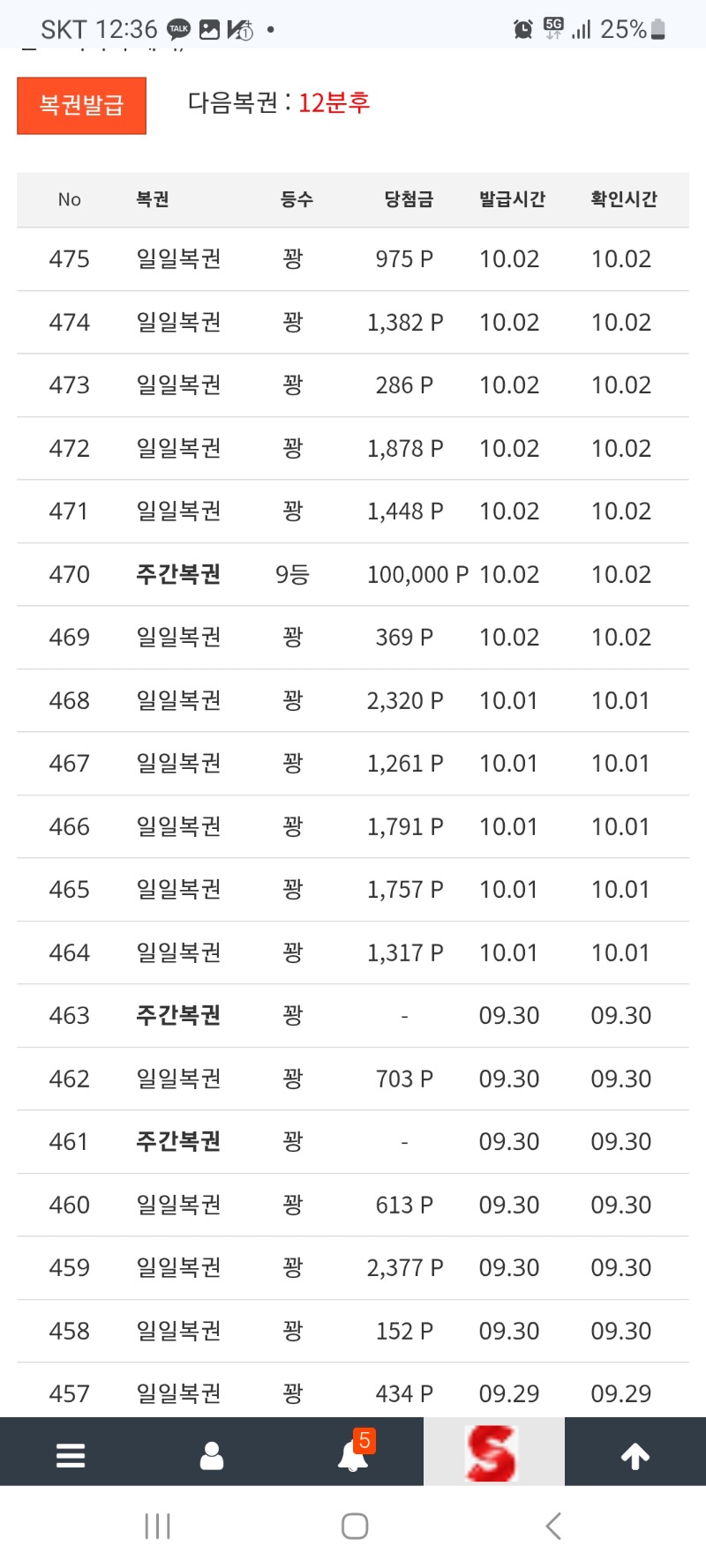This screenshot has width=706, height=1568.
Task: Open the hamburger menu
Action: point(71,1454)
